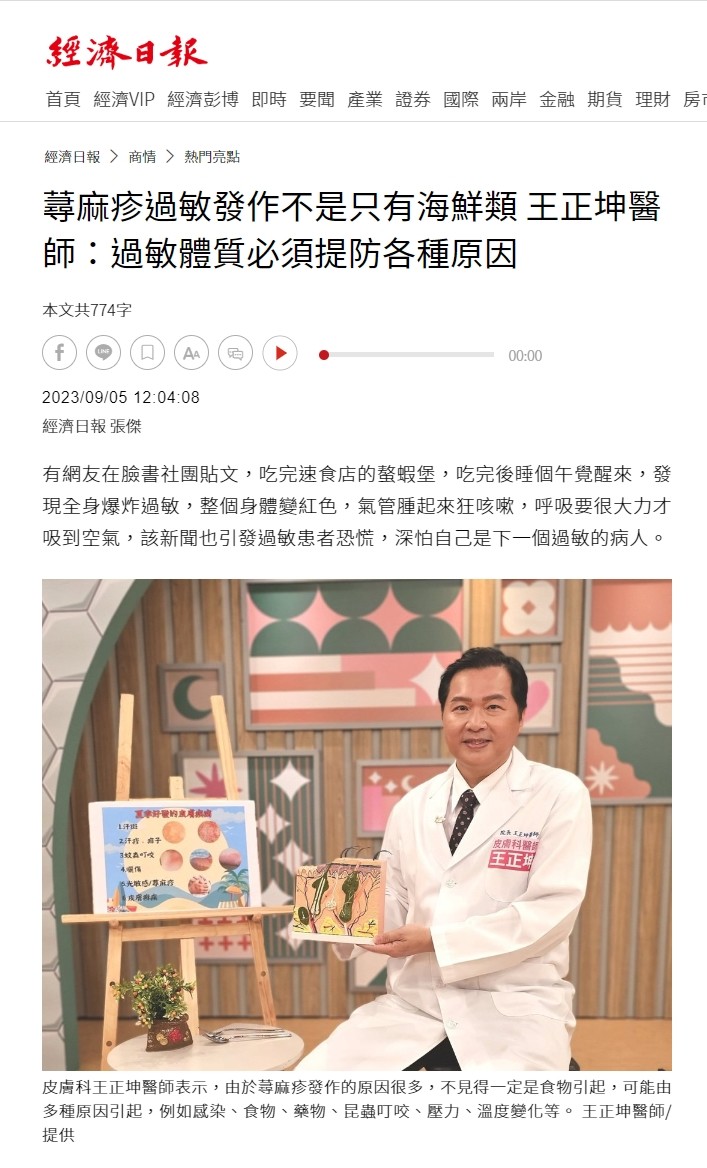Open the 即時 news tab
The image size is (707, 1168).
point(269,99)
